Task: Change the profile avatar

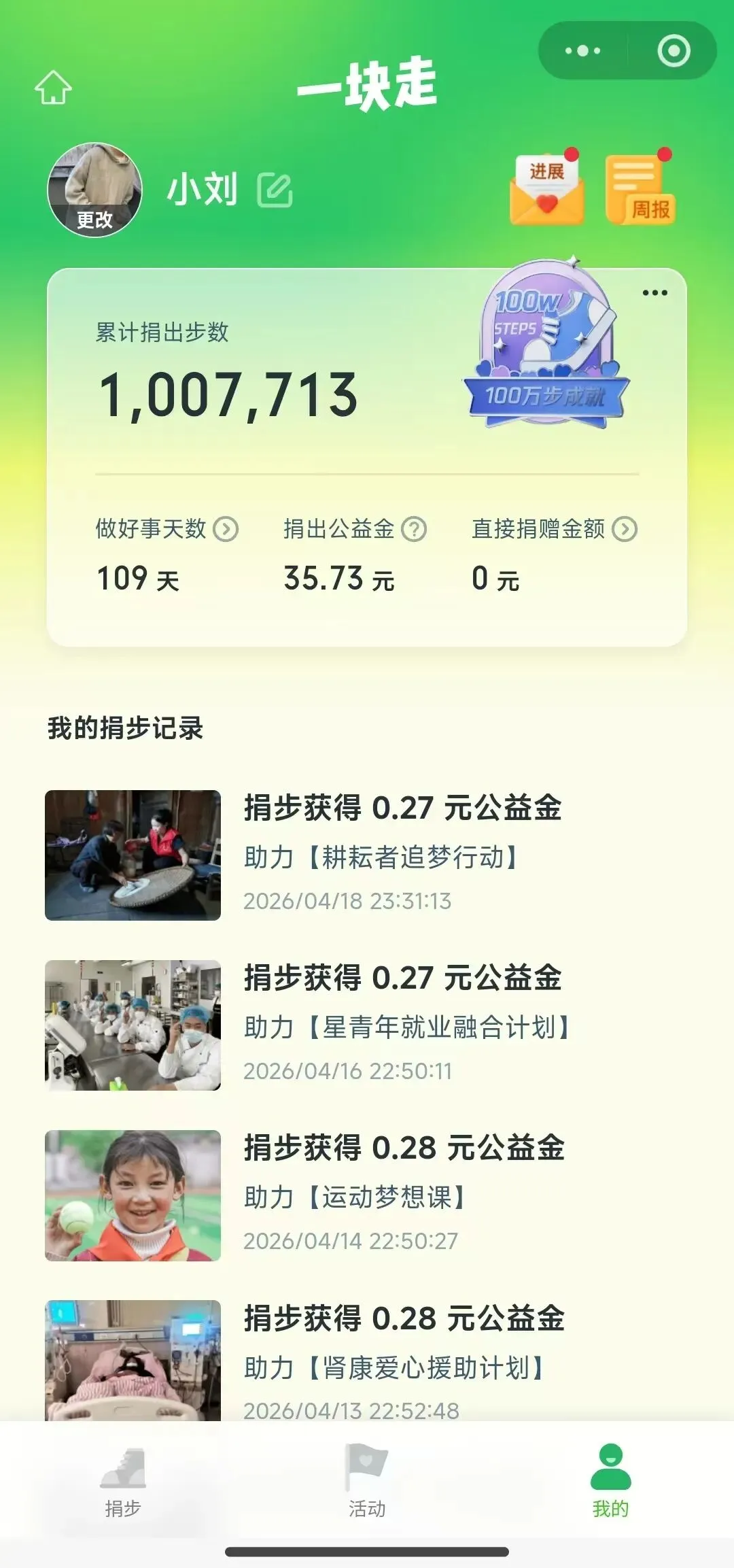Action: click(x=94, y=190)
